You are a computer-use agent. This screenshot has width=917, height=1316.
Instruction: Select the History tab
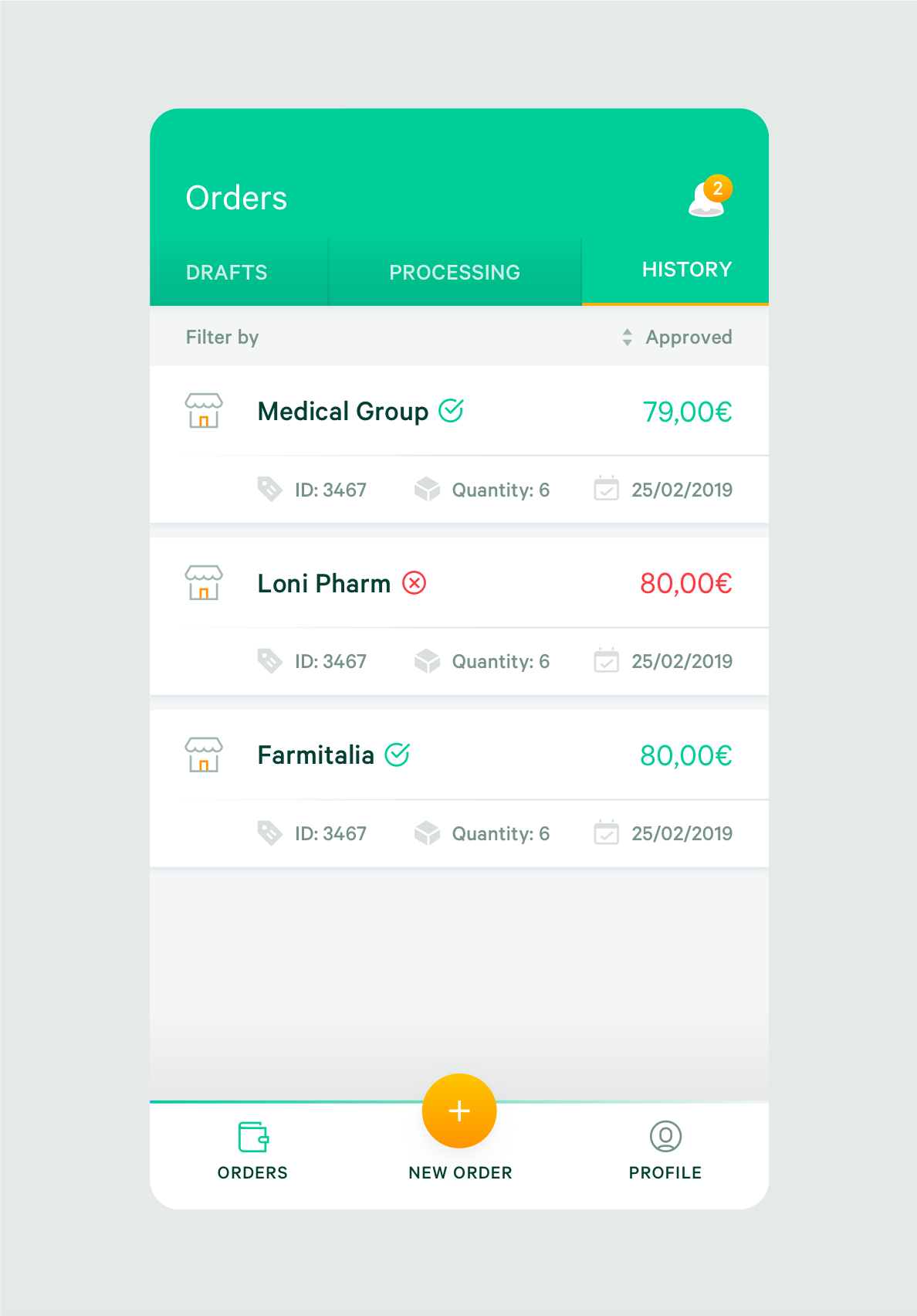coord(686,270)
